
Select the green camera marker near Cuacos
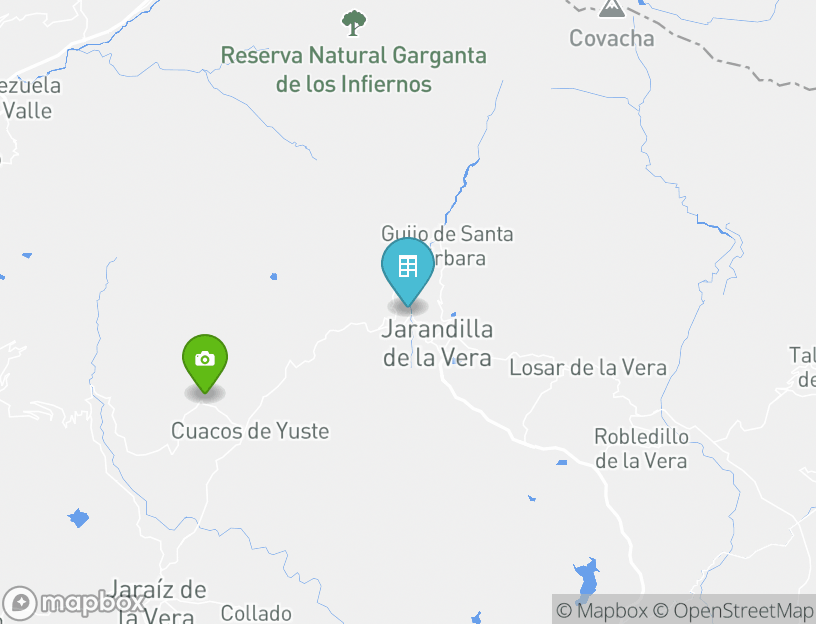coord(204,360)
